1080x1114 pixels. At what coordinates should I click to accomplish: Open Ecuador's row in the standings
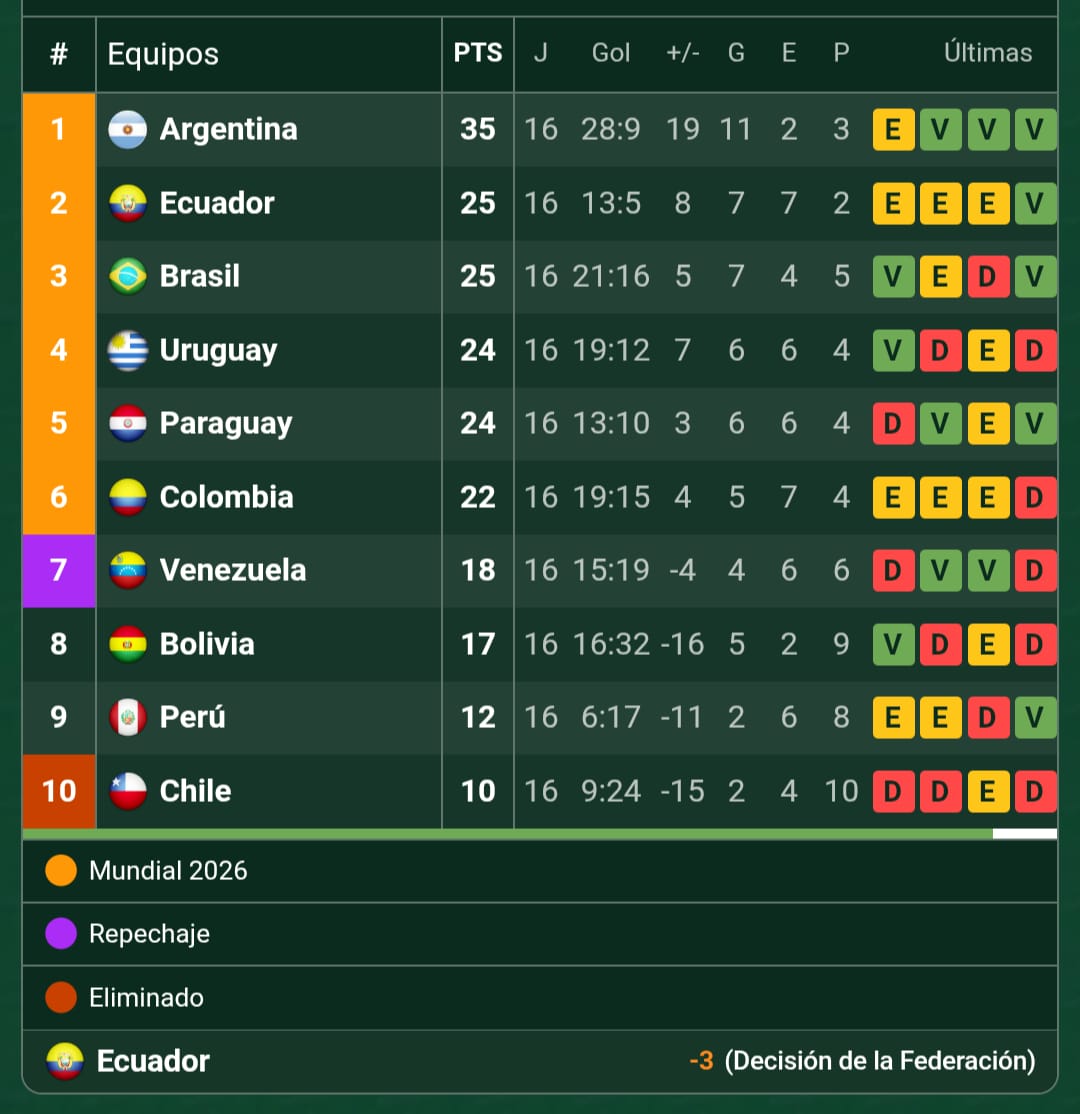(x=217, y=203)
